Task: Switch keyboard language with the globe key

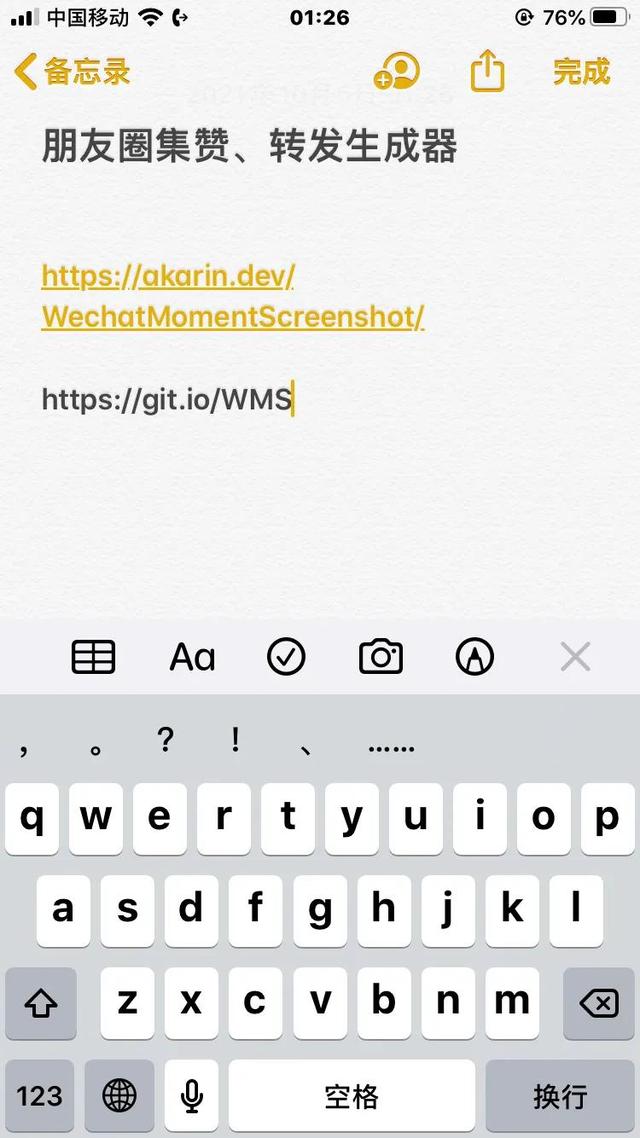Action: tap(119, 1094)
